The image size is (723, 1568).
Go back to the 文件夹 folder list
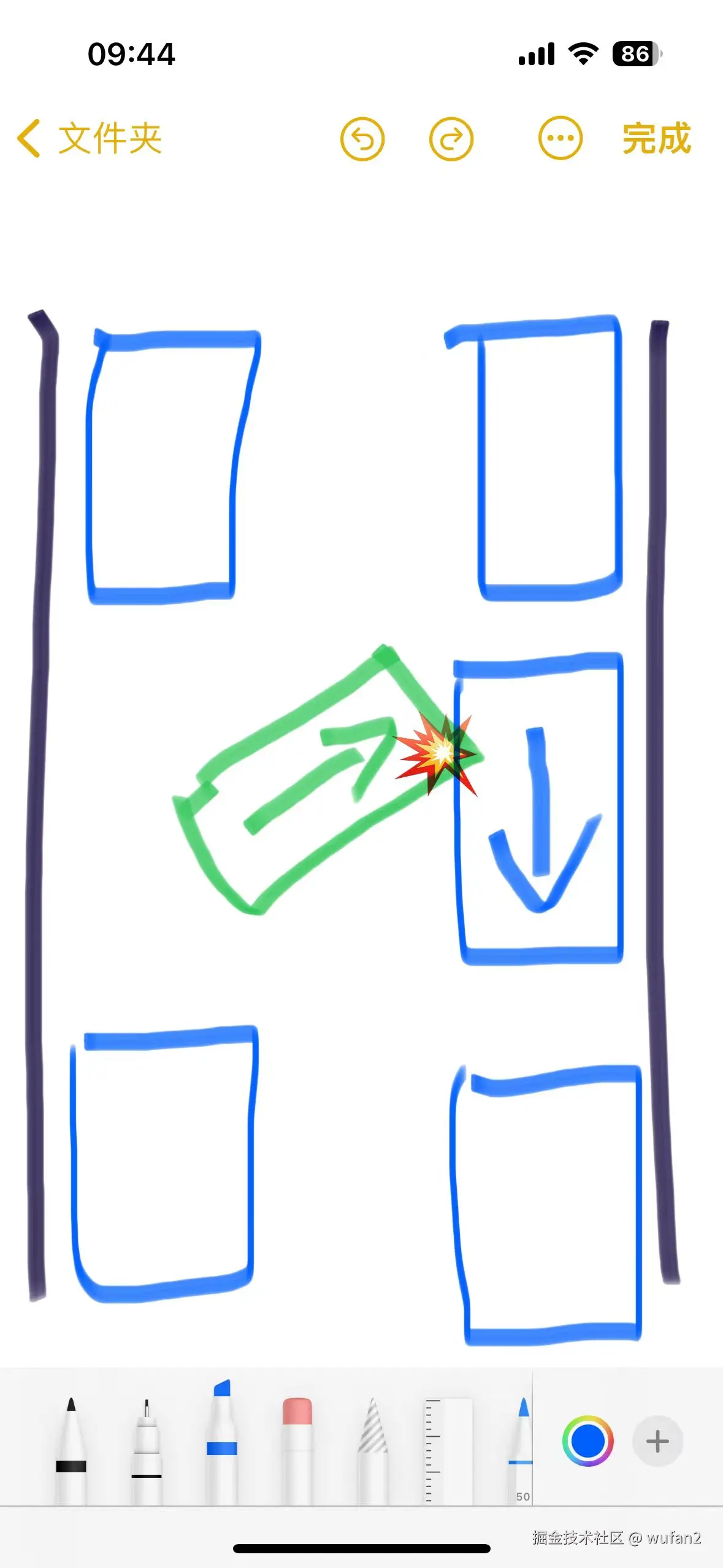click(90, 139)
